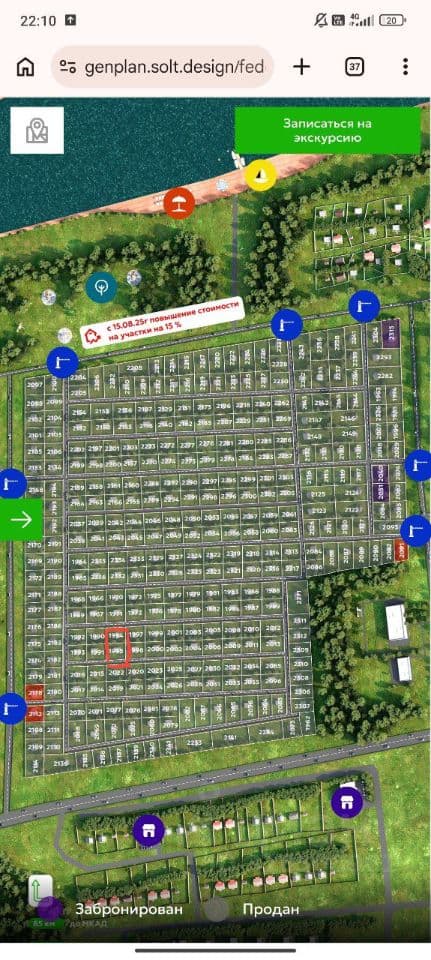This screenshot has height=960, width=431.
Task: Open the teal tree park marker
Action: [x=102, y=287]
